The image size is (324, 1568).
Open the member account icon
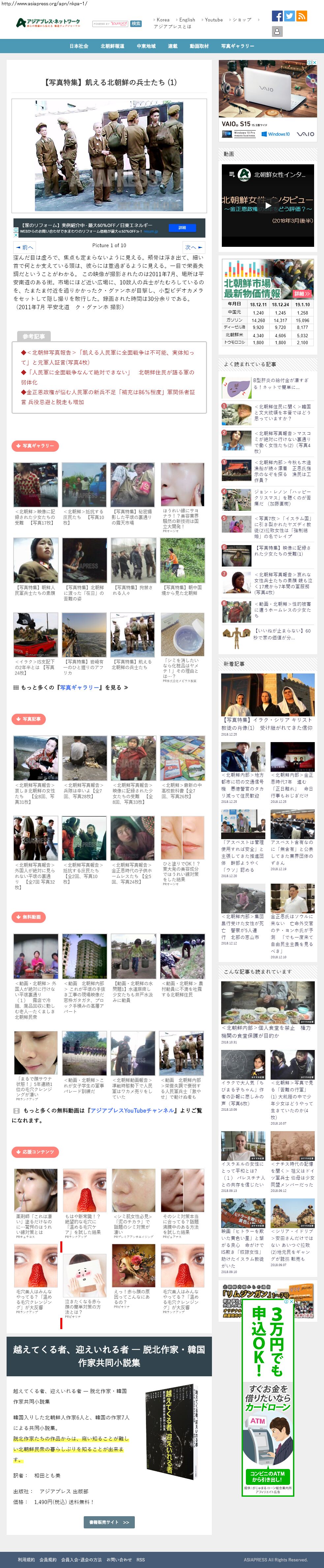pyautogui.click(x=277, y=32)
